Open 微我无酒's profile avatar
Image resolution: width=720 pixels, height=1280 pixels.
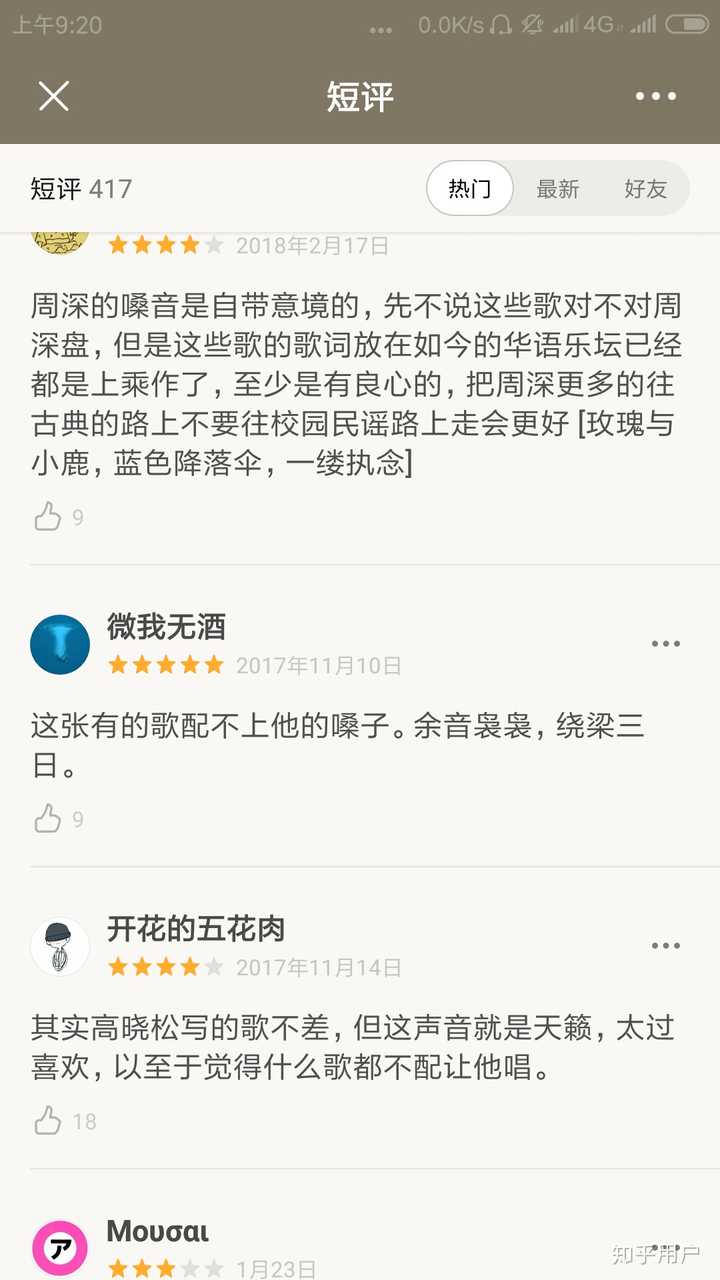pos(60,644)
